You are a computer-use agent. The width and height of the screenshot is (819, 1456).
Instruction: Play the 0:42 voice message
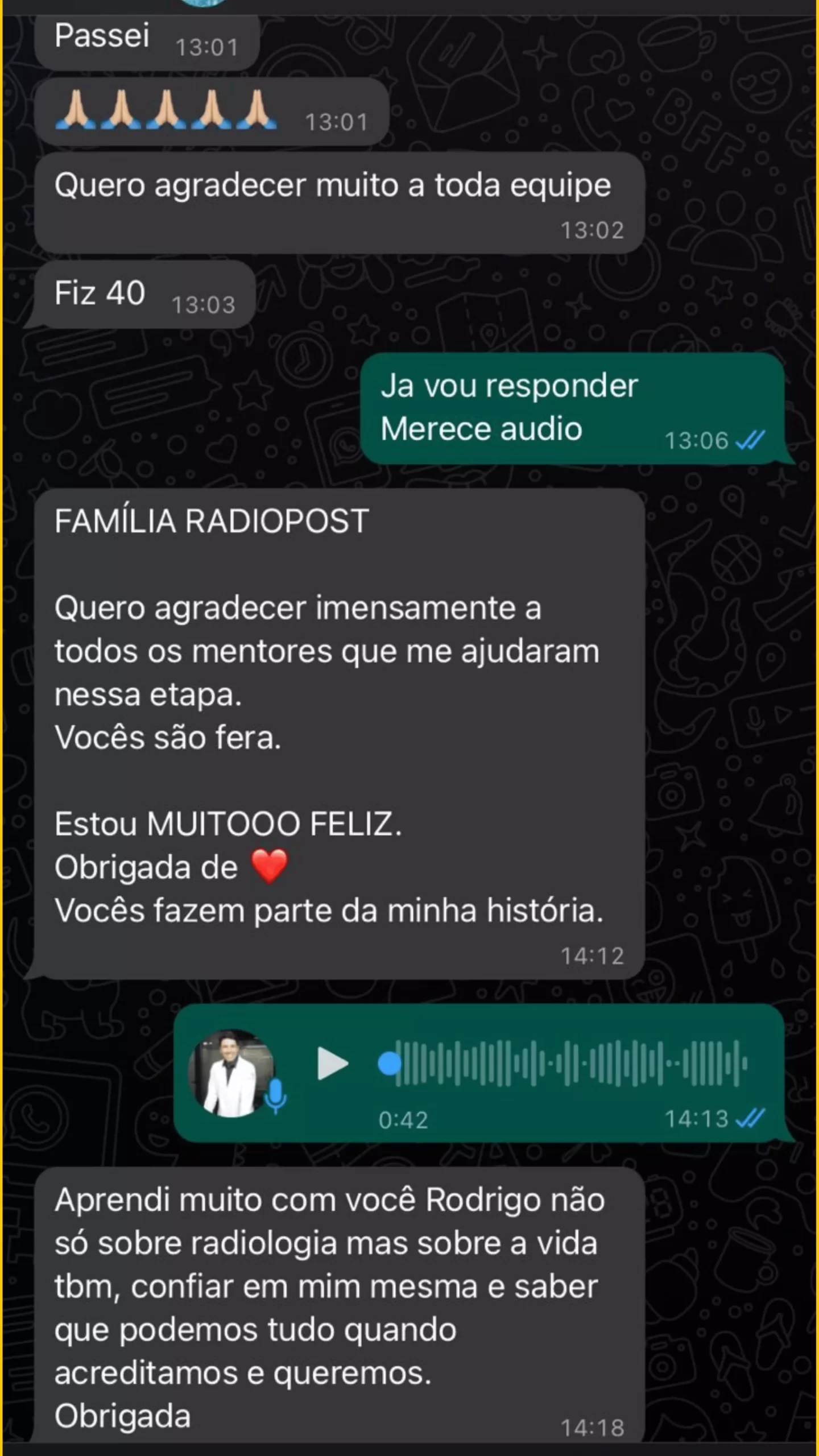point(332,1064)
